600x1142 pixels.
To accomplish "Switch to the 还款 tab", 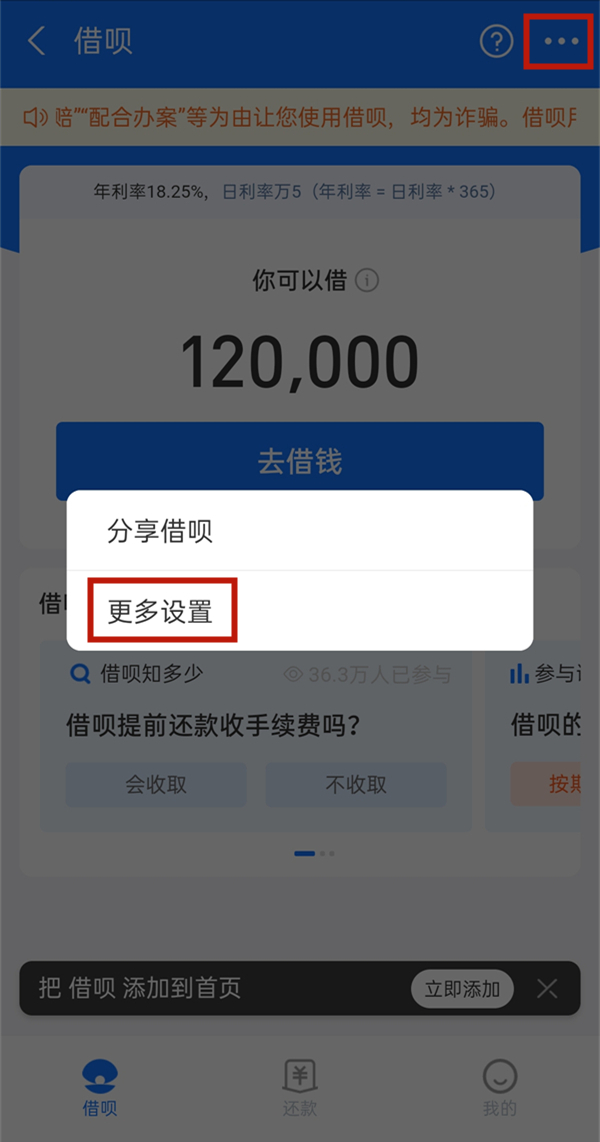I will pos(299,1088).
